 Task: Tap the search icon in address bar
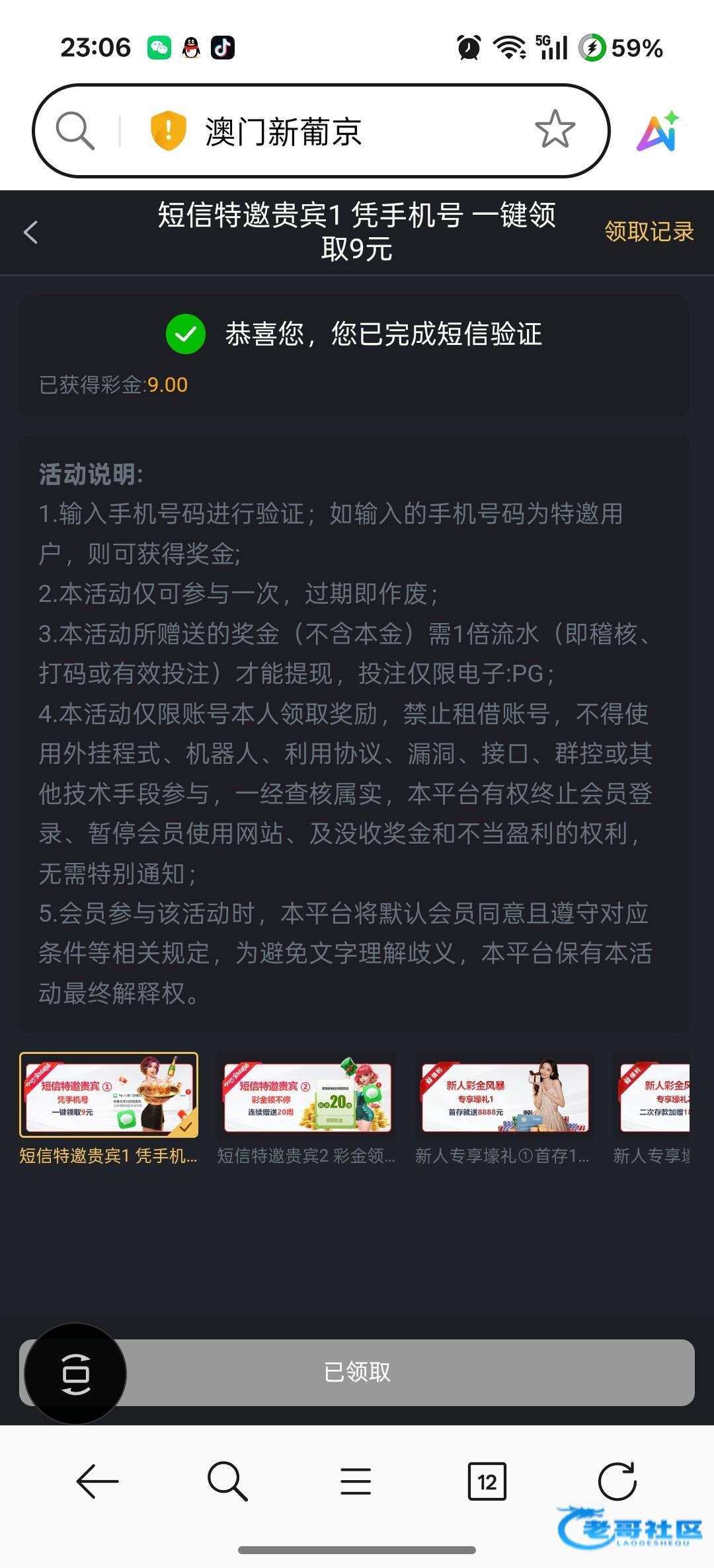[x=75, y=130]
